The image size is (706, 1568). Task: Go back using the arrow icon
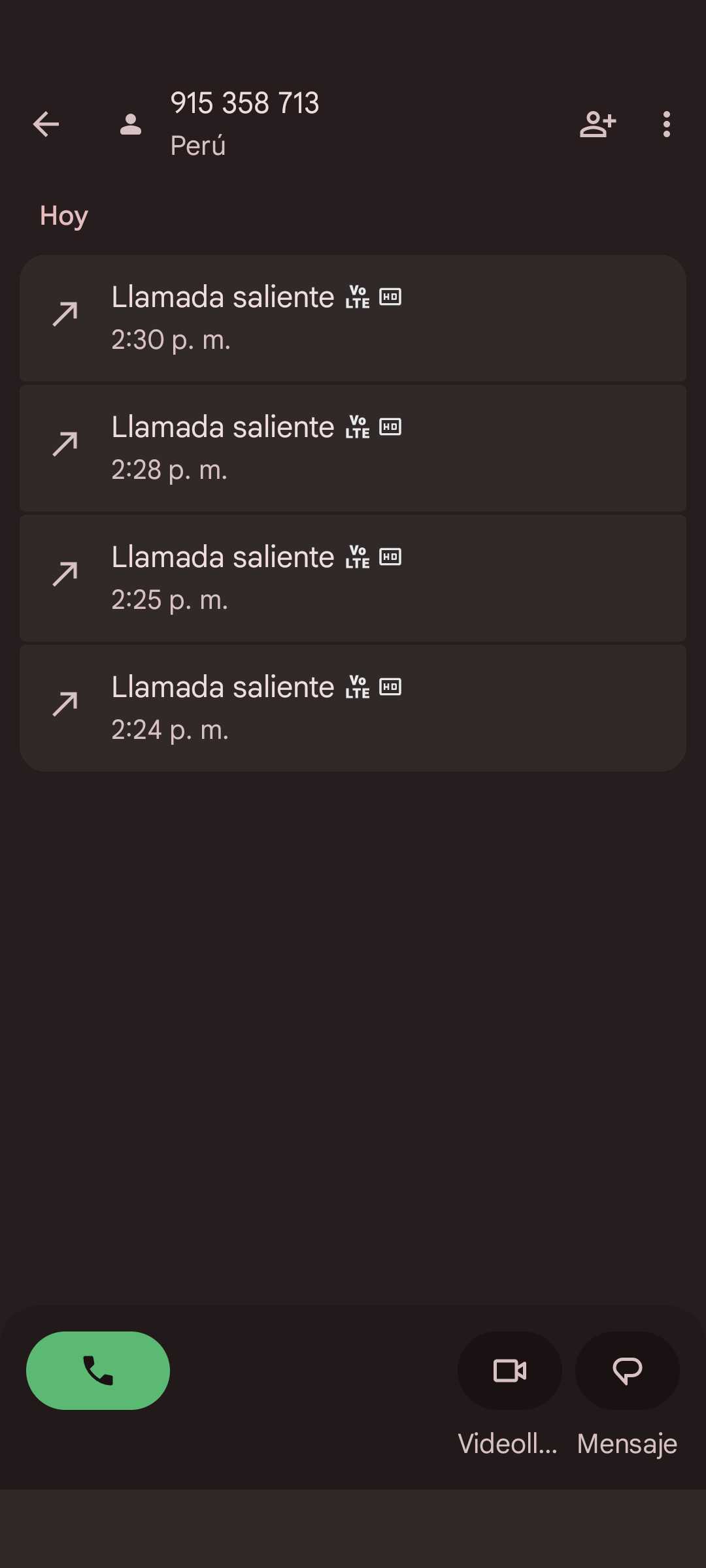pos(46,124)
